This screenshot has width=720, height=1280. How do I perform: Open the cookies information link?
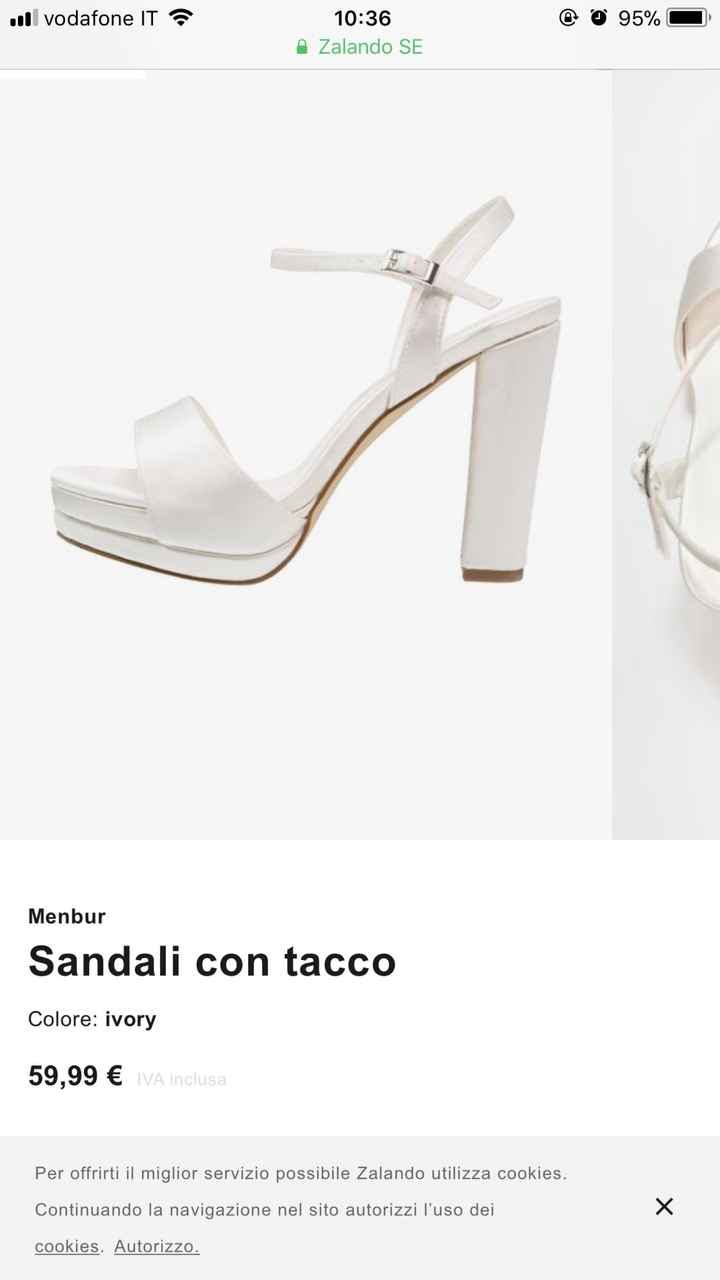66,1247
